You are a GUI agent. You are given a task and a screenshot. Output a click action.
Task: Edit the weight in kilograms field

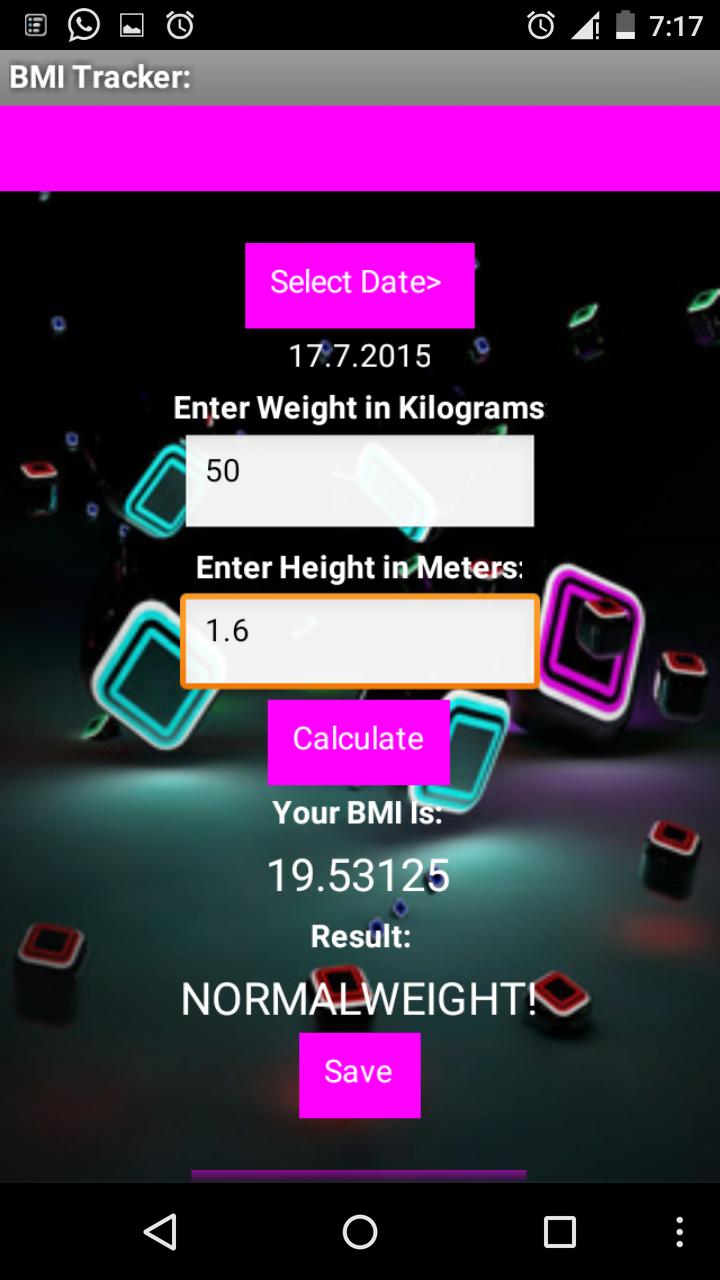(x=359, y=480)
